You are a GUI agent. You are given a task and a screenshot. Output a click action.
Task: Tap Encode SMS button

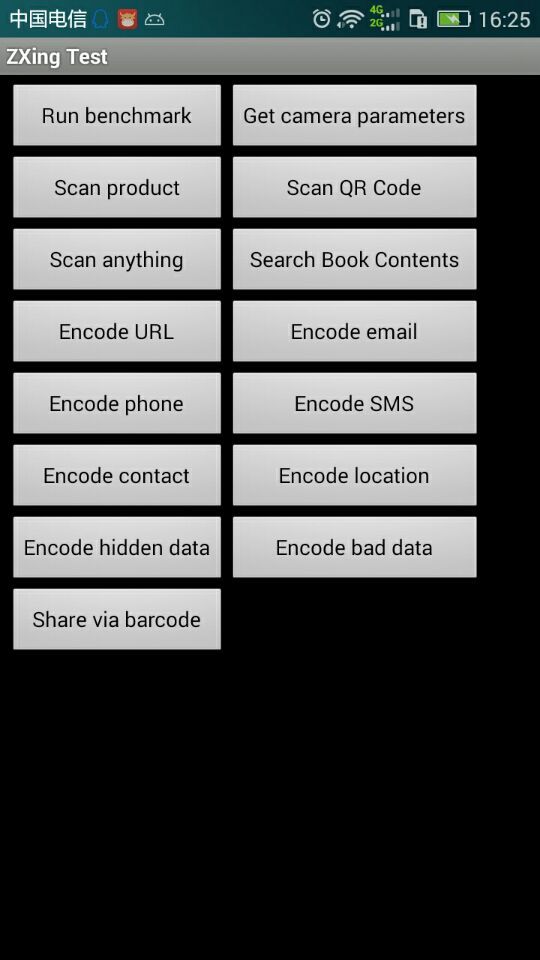click(x=354, y=403)
